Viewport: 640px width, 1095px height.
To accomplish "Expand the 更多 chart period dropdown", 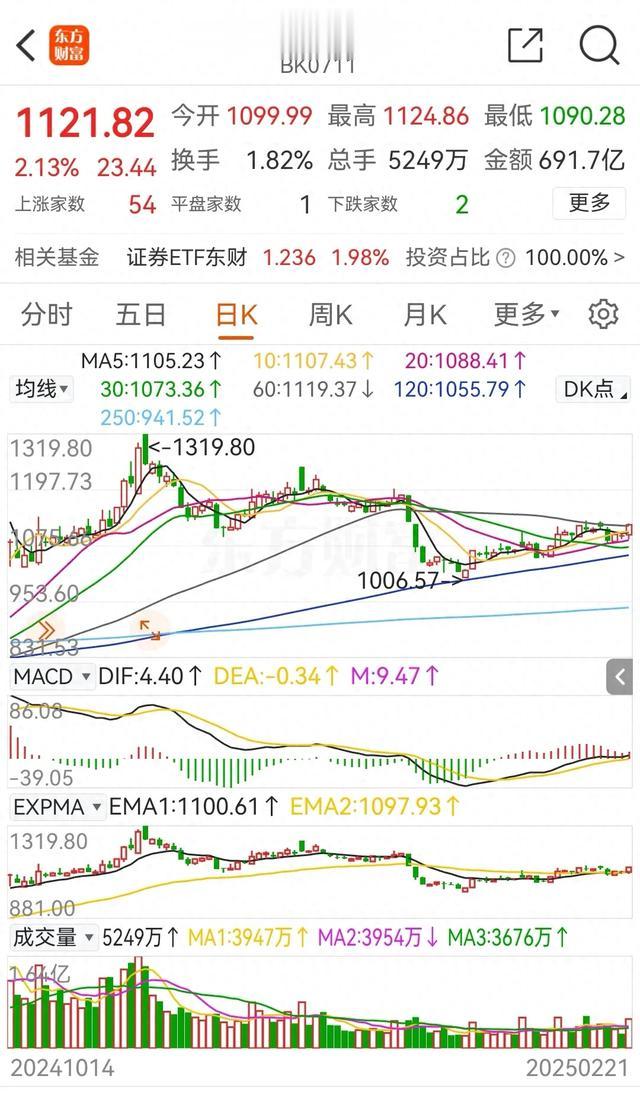I will pyautogui.click(x=526, y=315).
